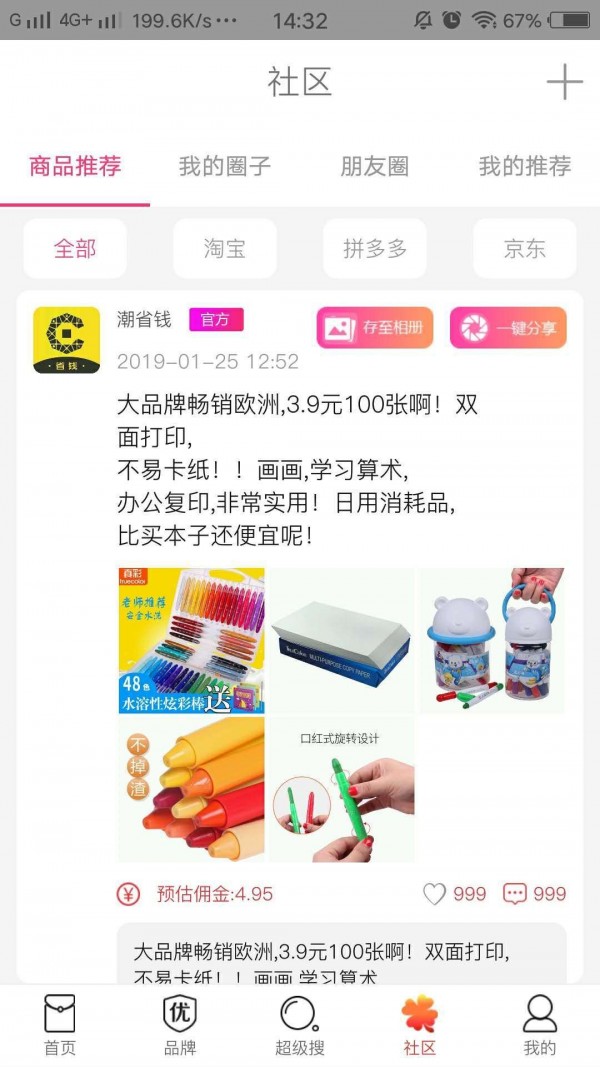Open the bear-lid jar image
The width and height of the screenshot is (600, 1067).
click(491, 640)
